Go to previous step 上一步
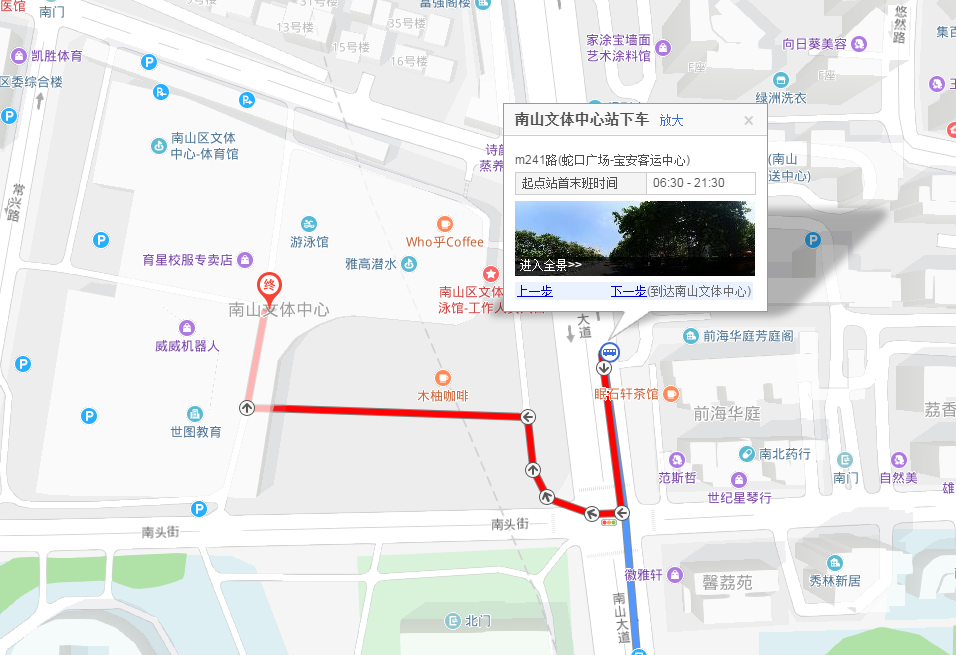This screenshot has height=655, width=956. point(534,292)
